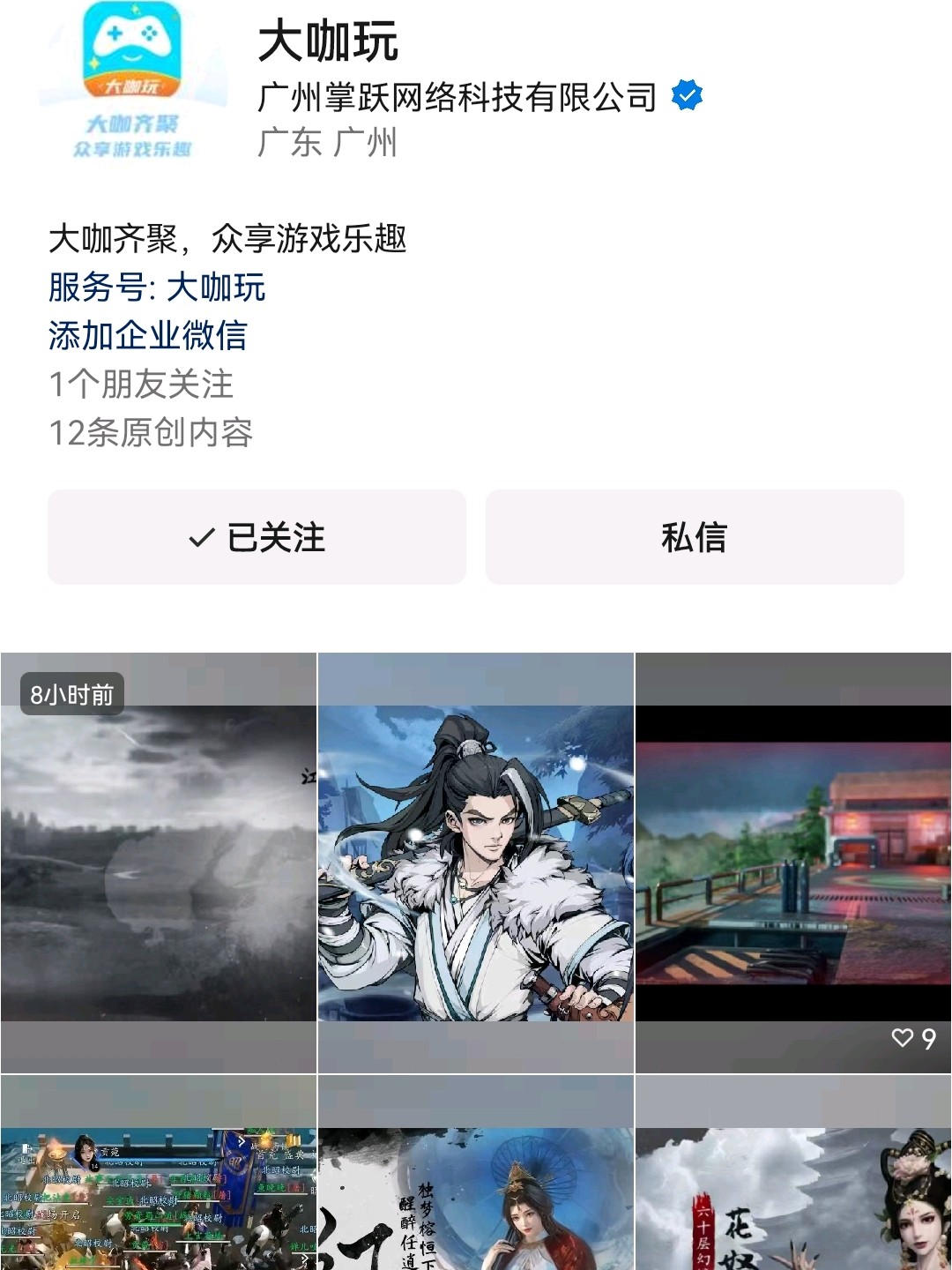Open 私信 private message

(x=695, y=537)
